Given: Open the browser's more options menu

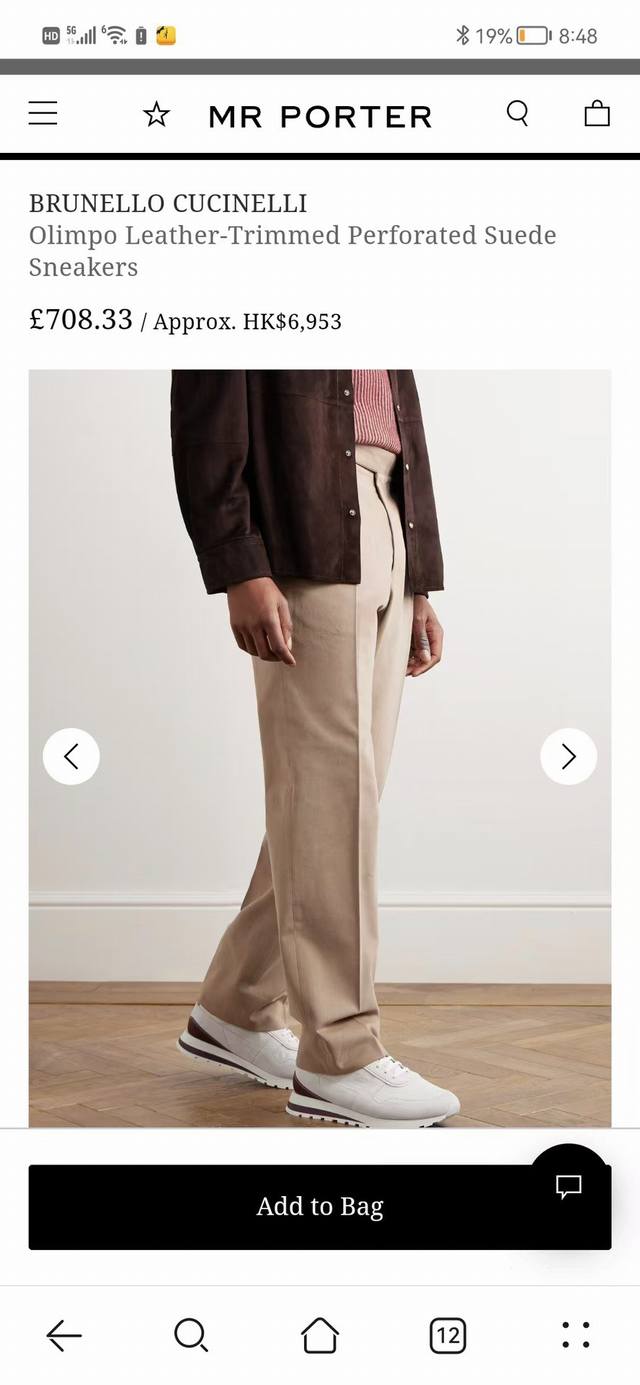Looking at the screenshot, I should [x=576, y=1335].
